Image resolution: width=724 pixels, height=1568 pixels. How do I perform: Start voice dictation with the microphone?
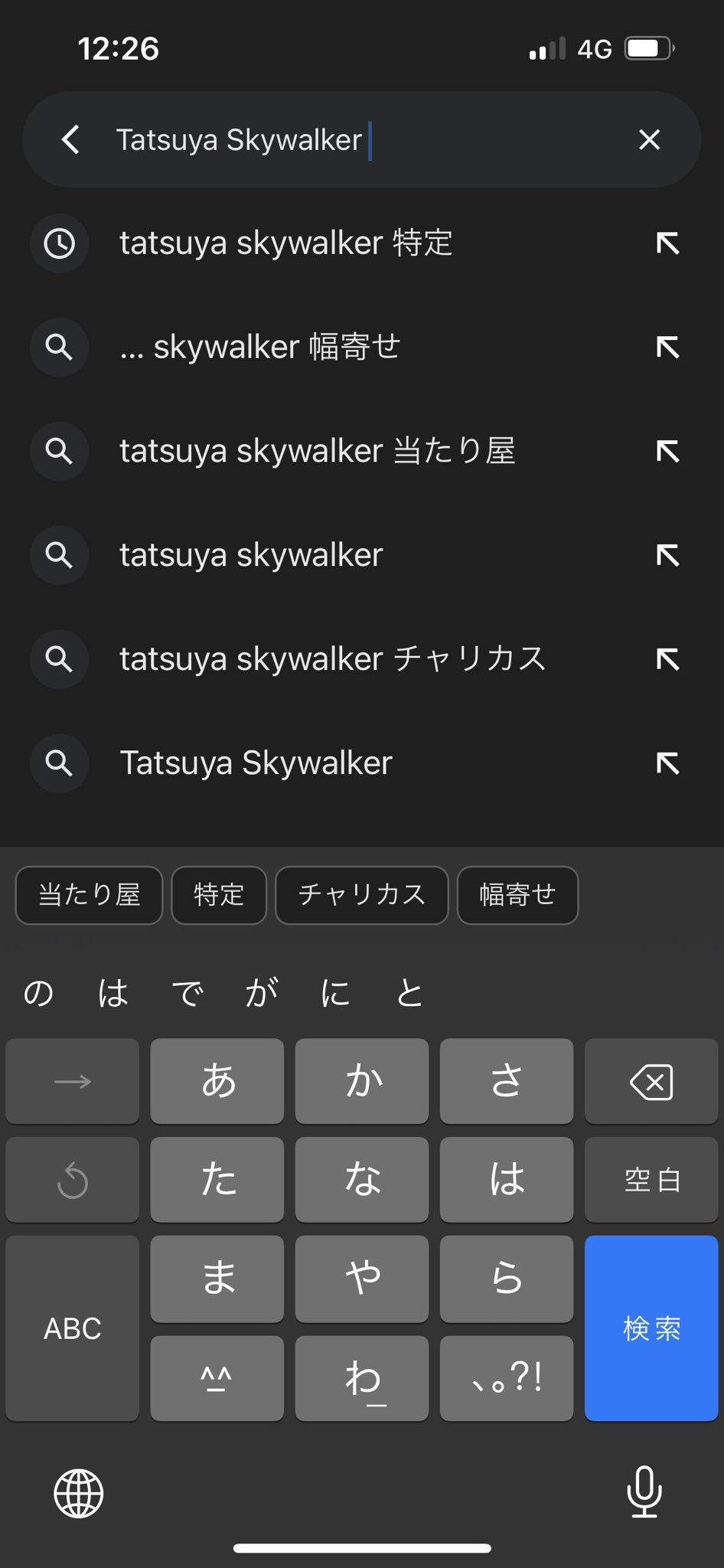(x=644, y=1491)
